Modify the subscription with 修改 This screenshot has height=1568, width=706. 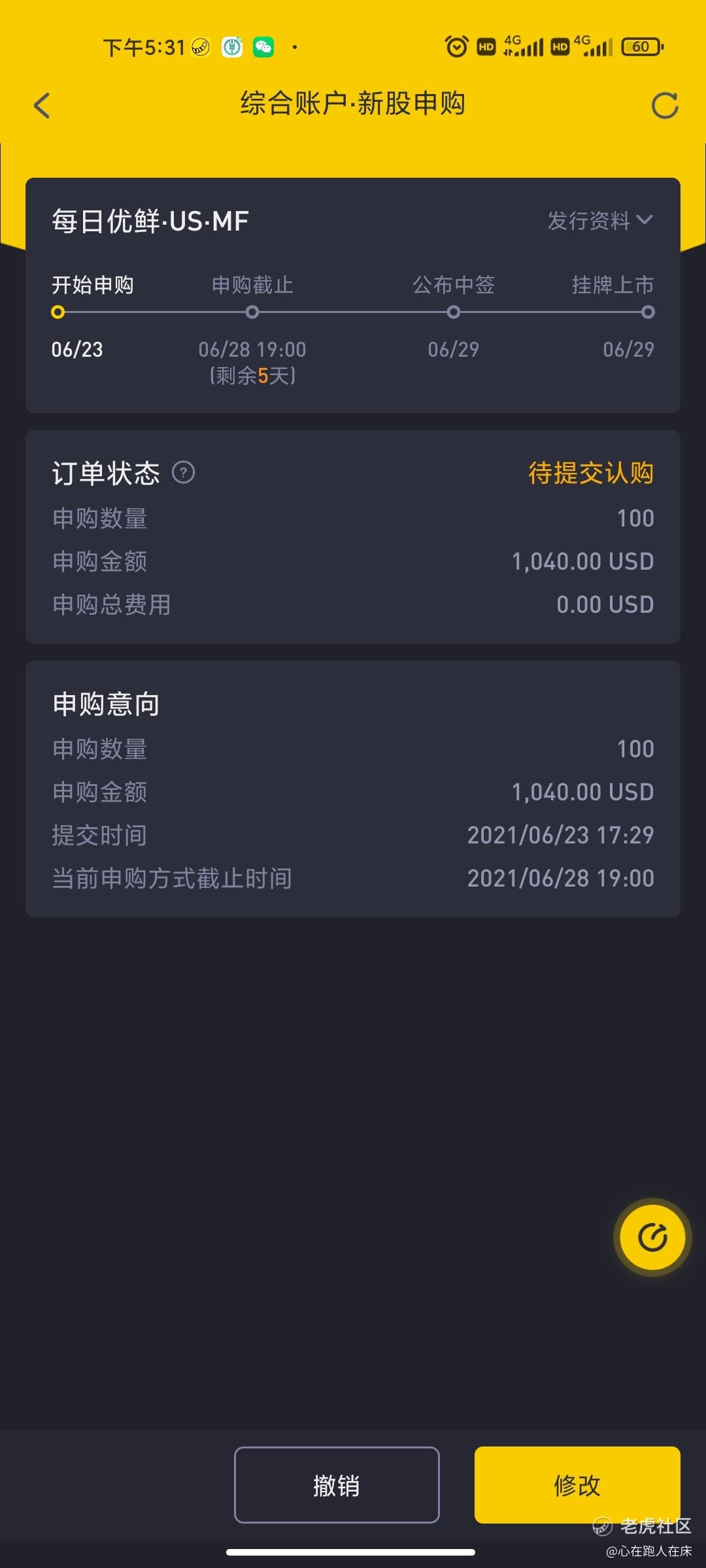(x=577, y=1484)
